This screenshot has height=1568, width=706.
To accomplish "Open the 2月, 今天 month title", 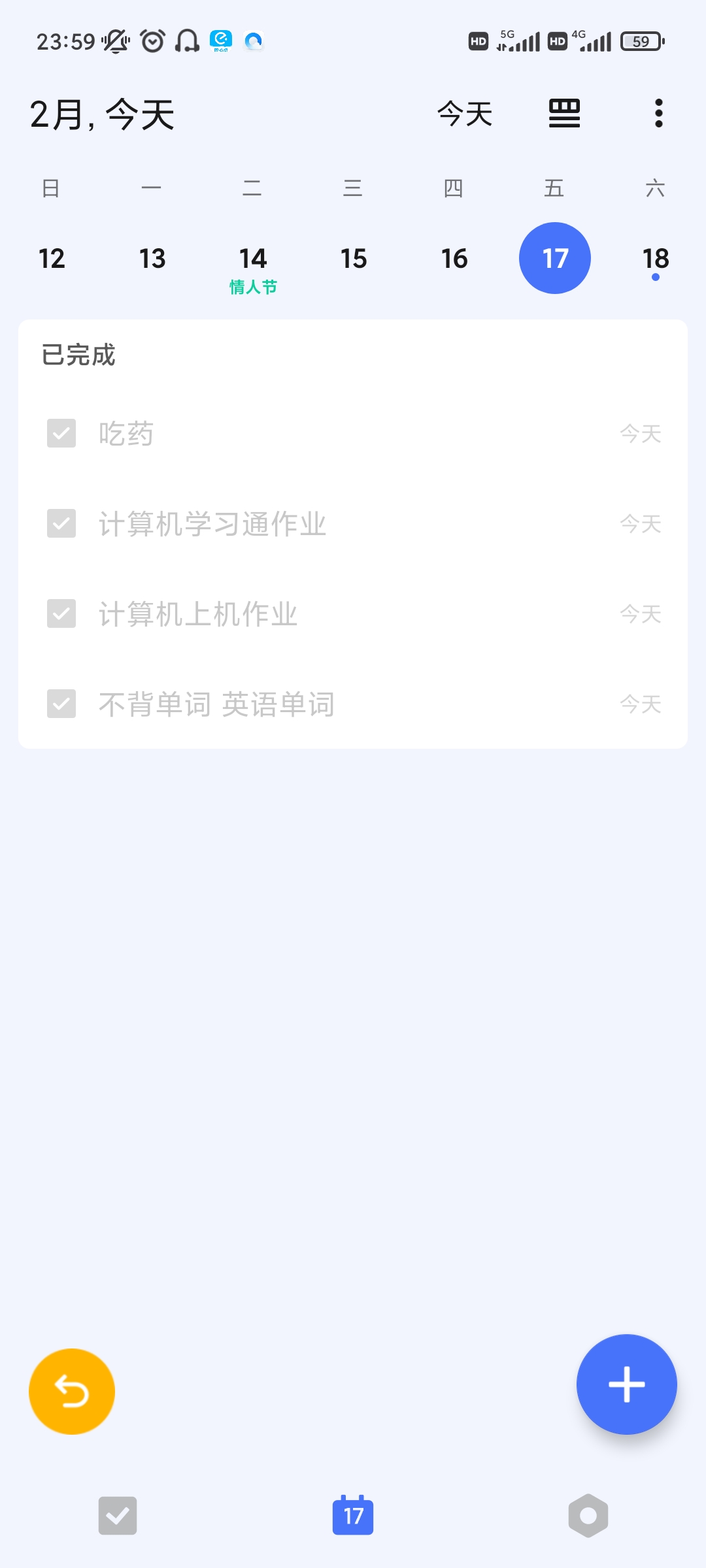I will [x=103, y=115].
